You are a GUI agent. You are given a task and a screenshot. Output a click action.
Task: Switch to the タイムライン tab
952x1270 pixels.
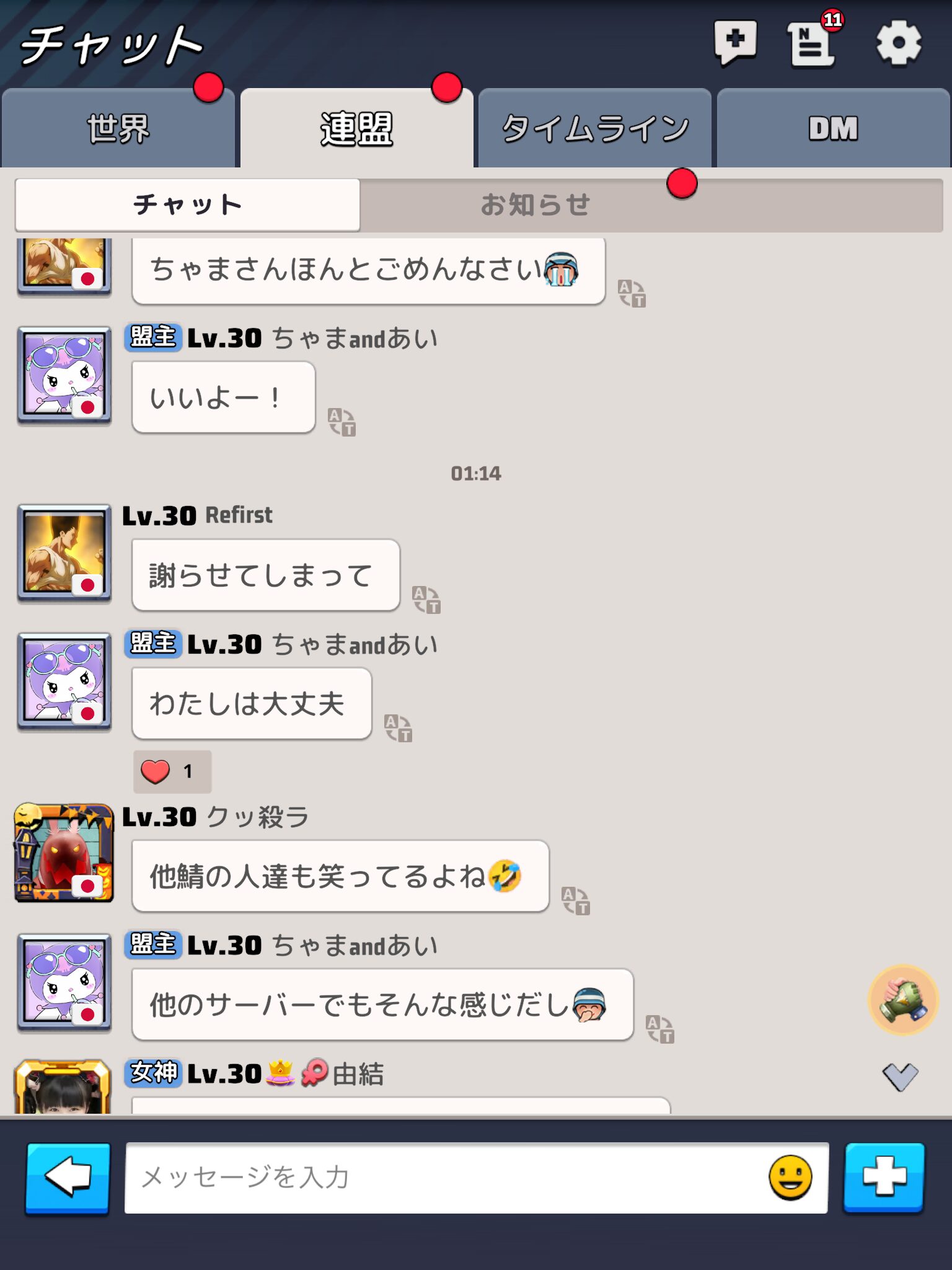coord(594,129)
